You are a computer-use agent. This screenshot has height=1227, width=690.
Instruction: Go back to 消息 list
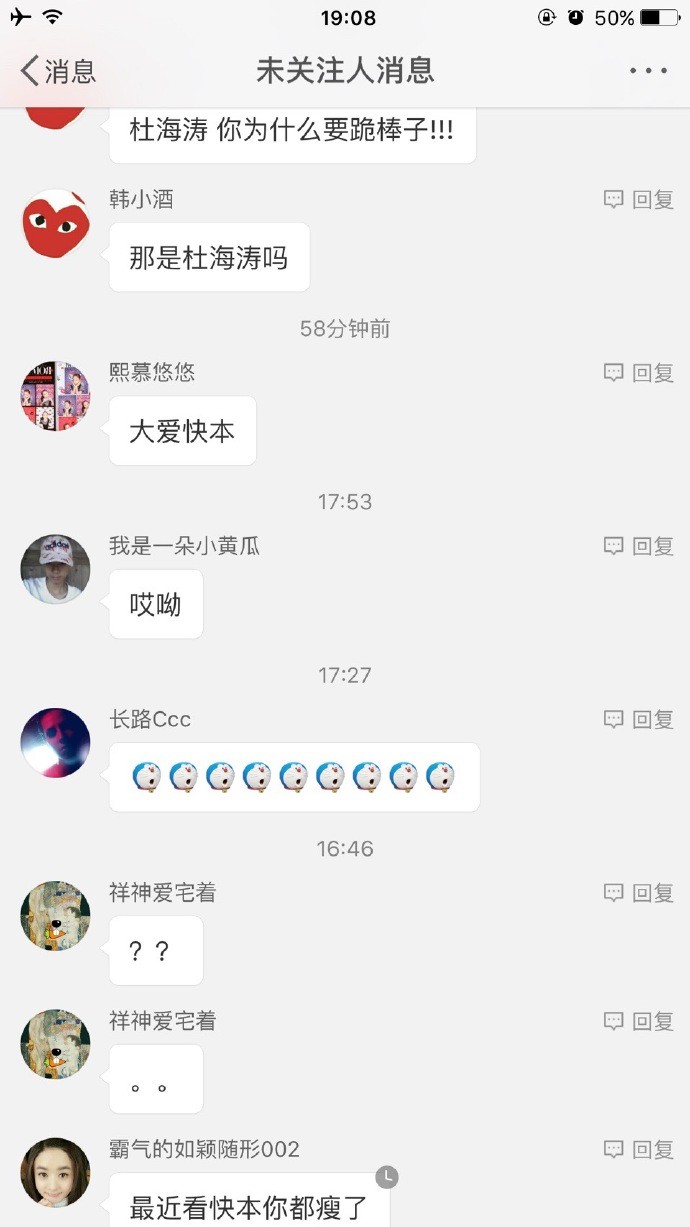pos(58,71)
